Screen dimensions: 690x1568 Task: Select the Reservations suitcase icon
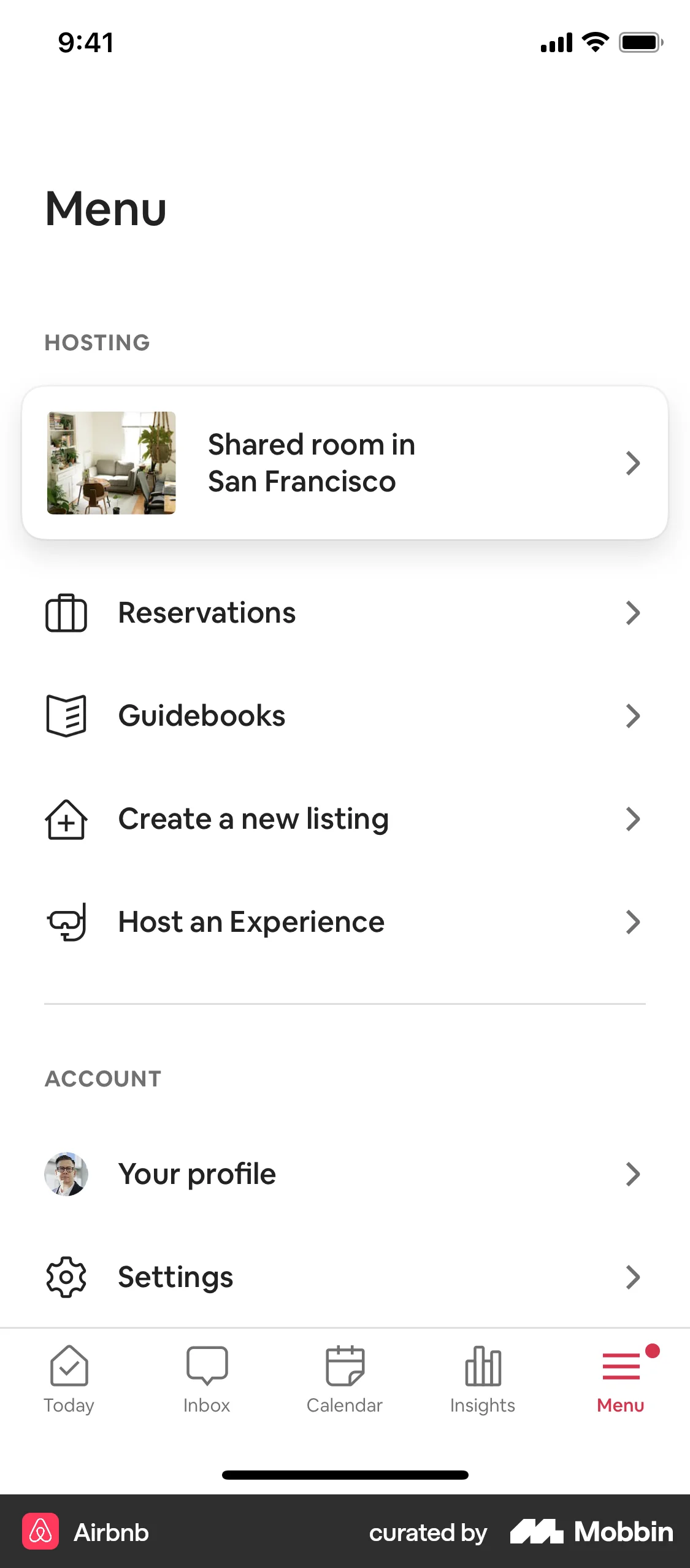(x=65, y=612)
